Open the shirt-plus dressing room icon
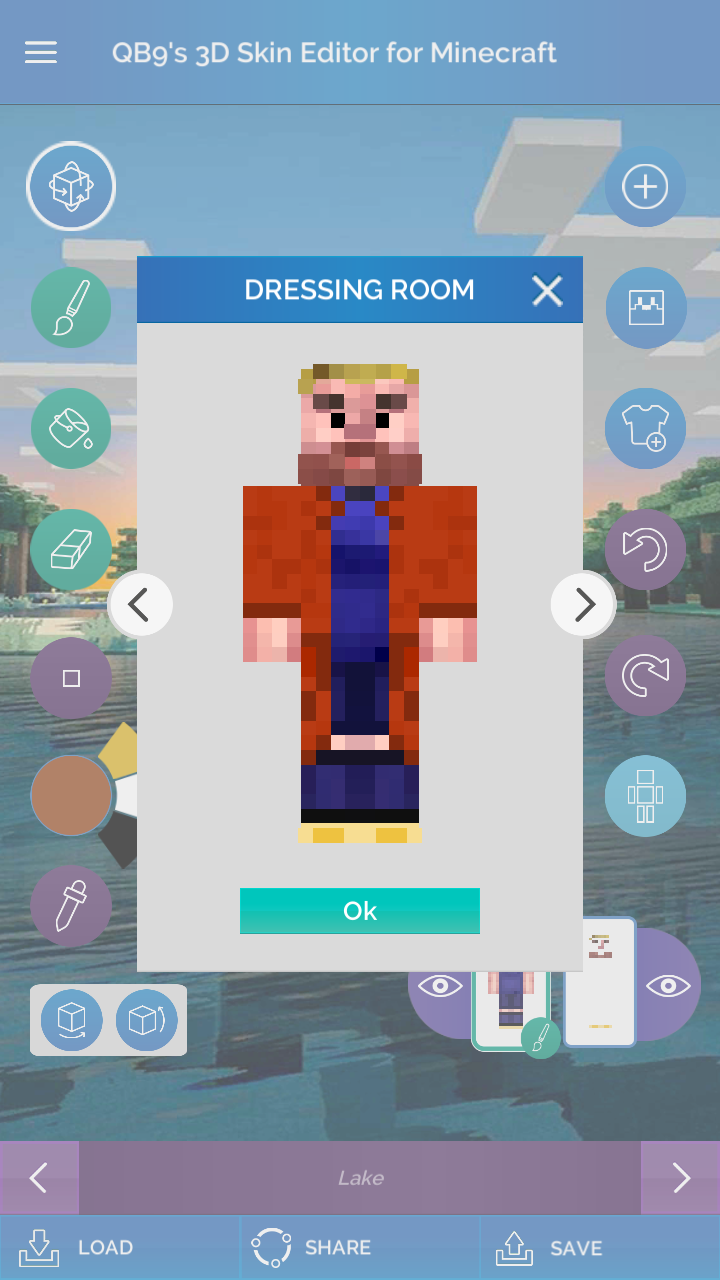The height and width of the screenshot is (1280, 720). point(645,428)
